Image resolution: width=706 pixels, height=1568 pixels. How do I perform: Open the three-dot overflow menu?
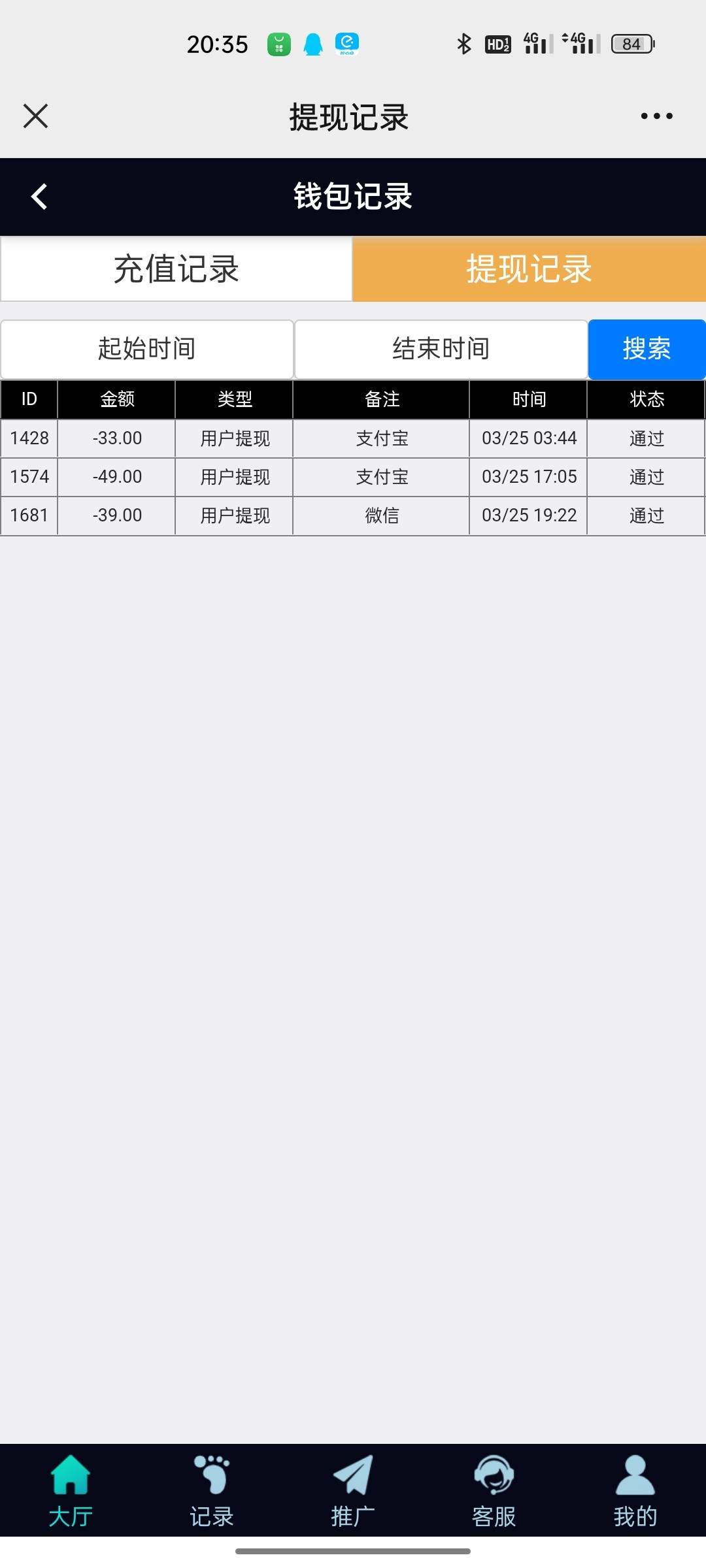[656, 116]
